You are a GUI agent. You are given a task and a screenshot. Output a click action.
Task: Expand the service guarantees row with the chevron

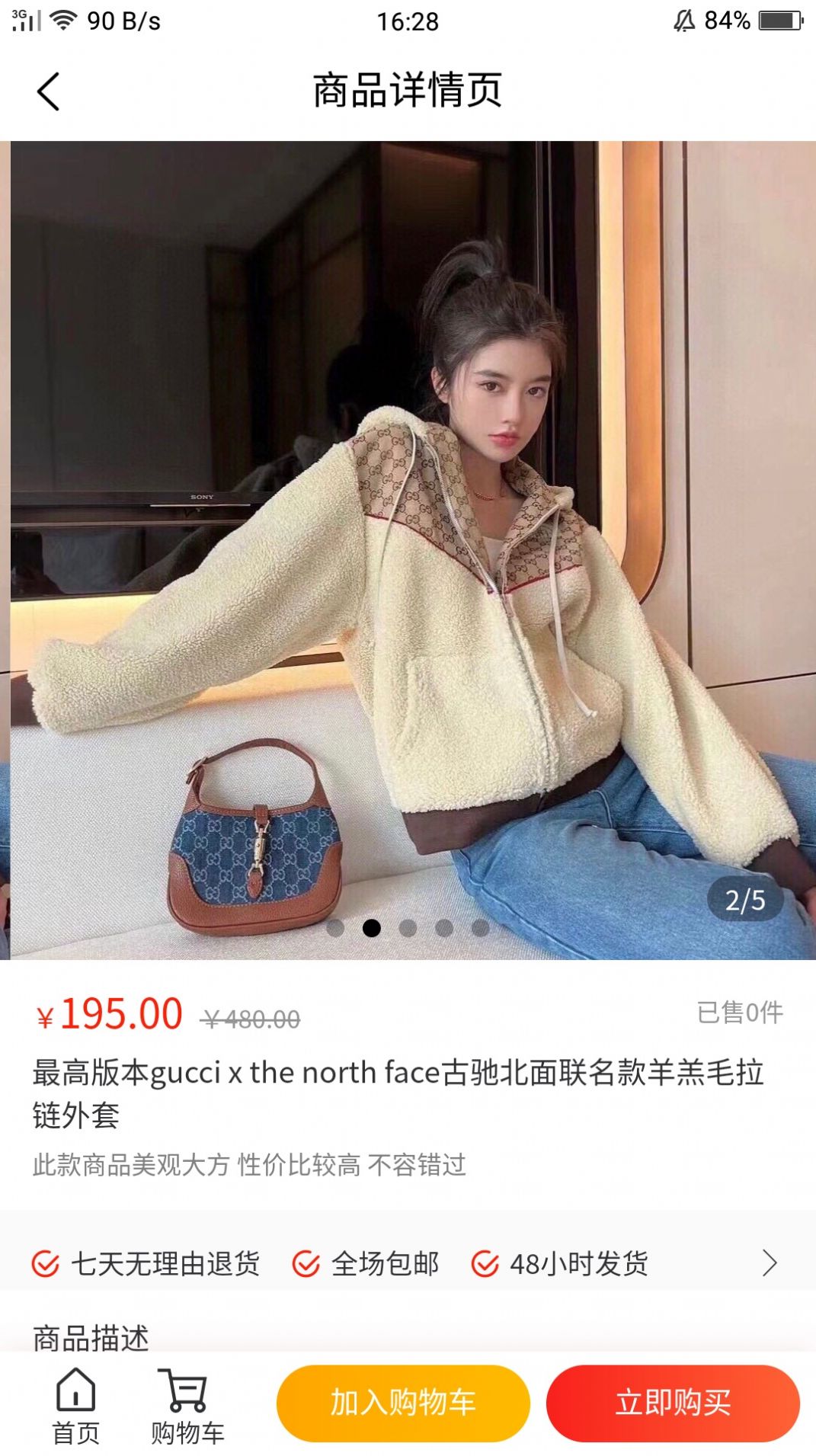[x=770, y=1263]
